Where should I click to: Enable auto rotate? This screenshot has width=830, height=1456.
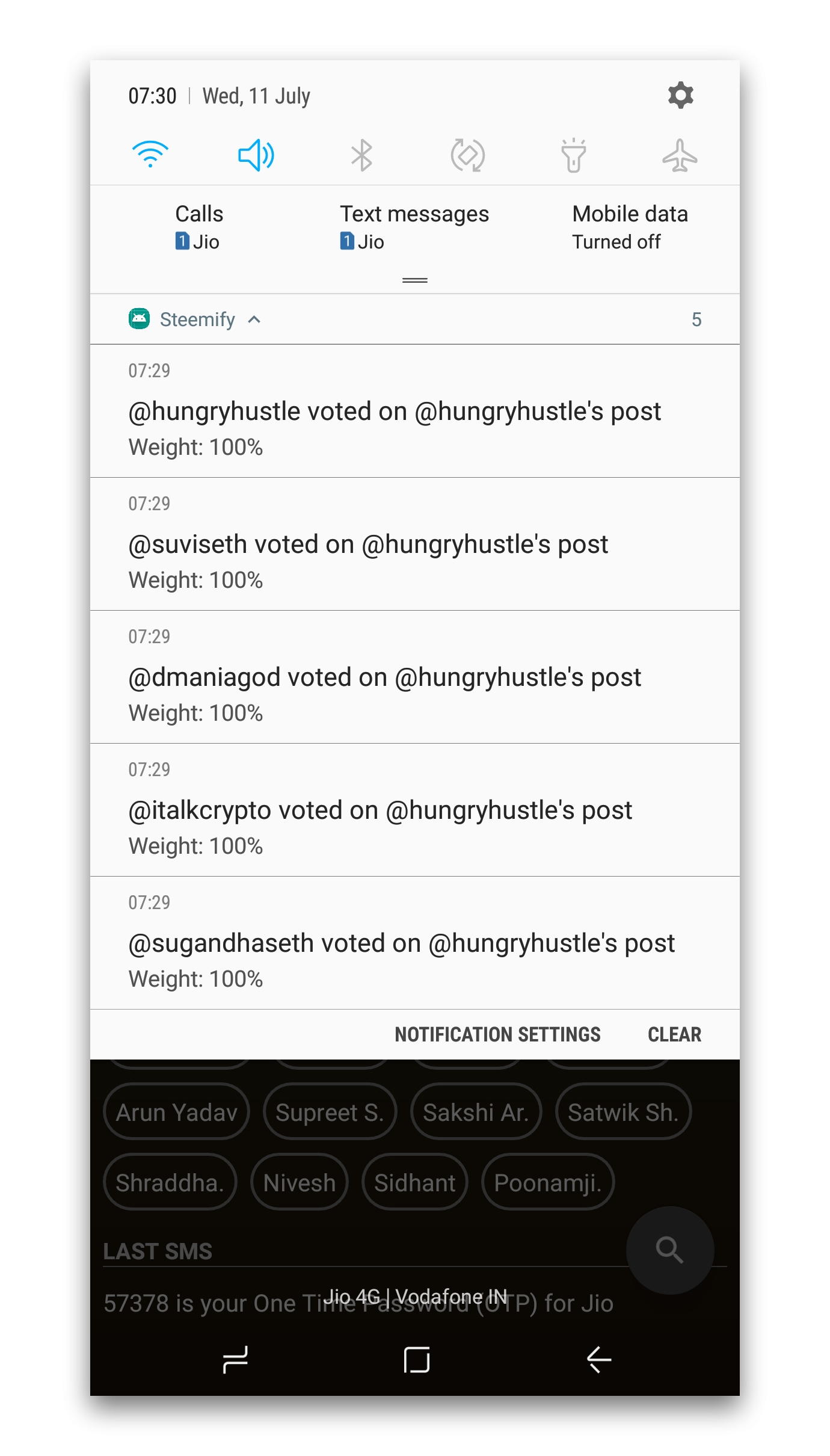click(467, 155)
